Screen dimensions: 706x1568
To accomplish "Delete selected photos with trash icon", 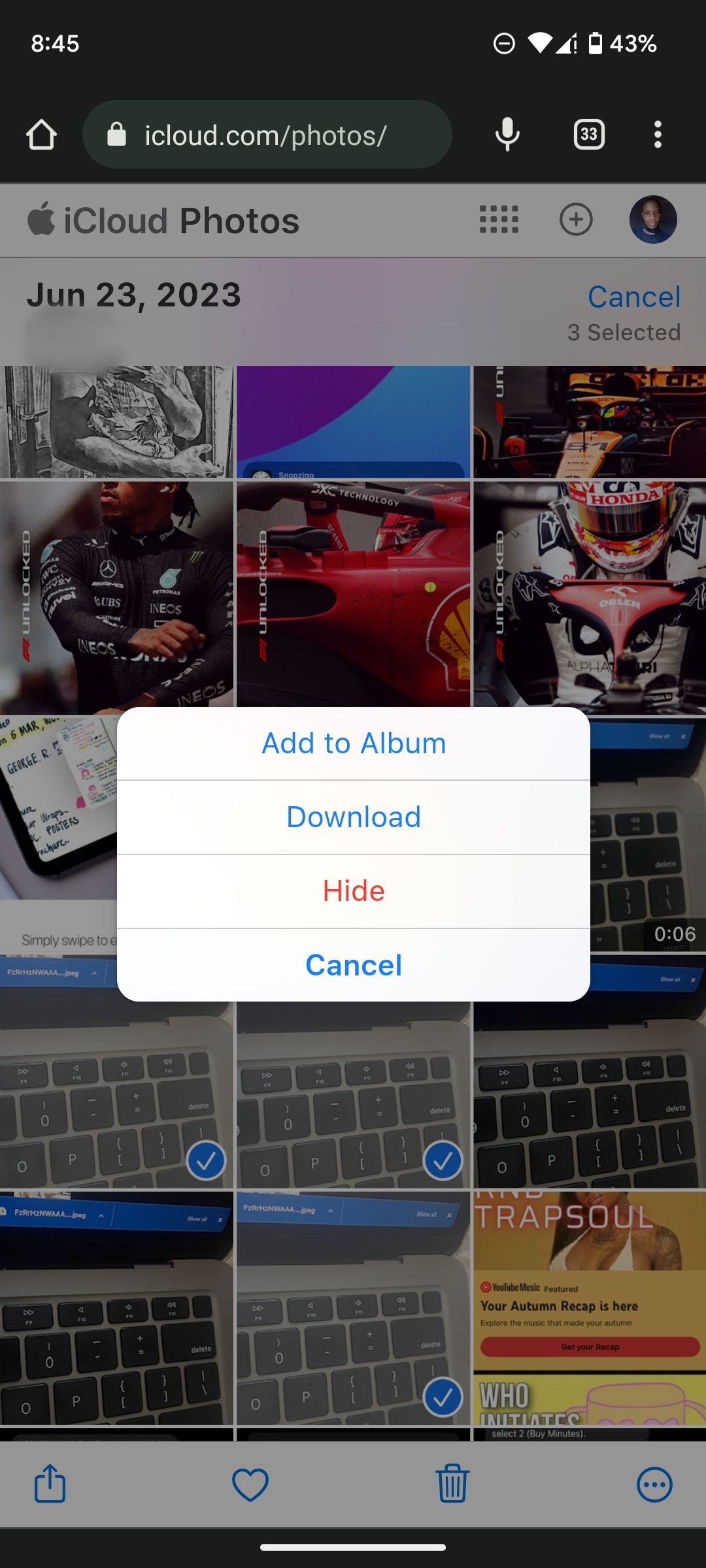I will coord(452,1484).
